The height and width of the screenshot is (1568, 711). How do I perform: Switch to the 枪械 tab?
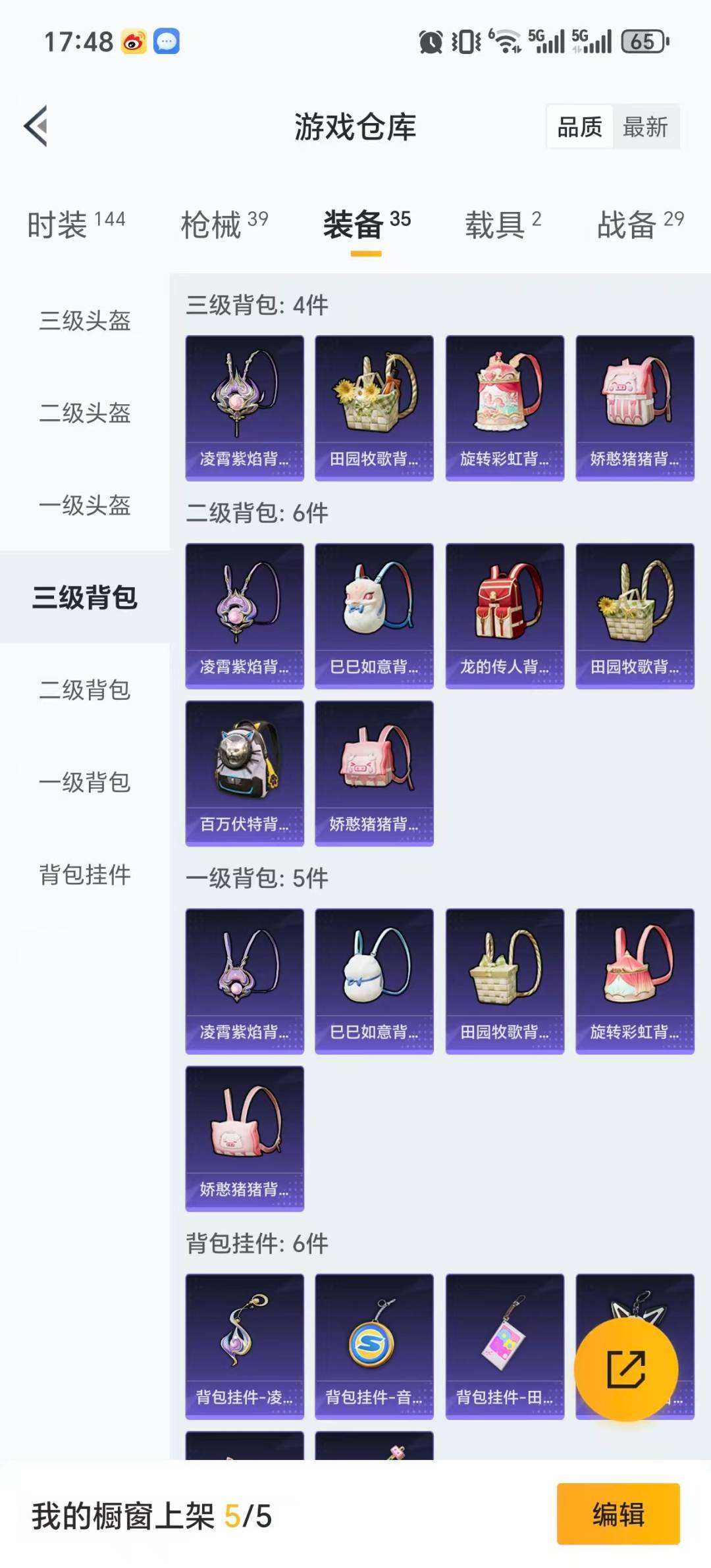[224, 224]
